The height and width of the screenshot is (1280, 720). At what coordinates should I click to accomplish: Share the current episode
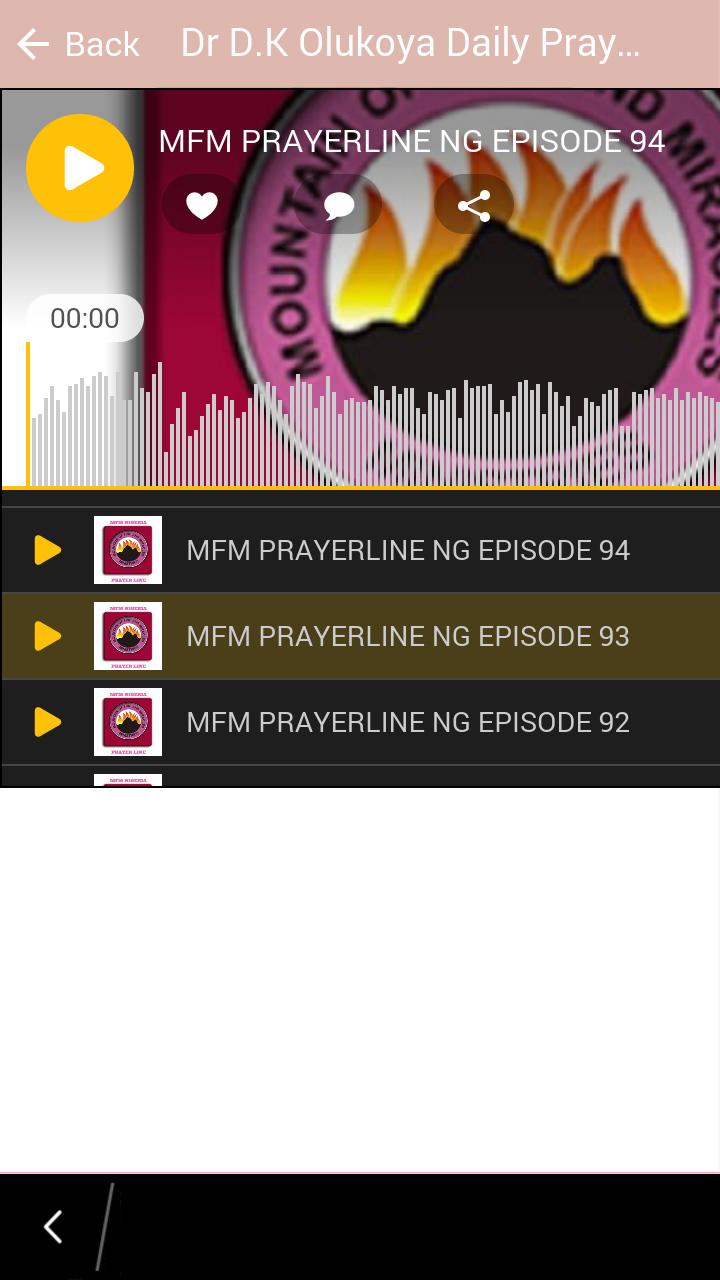click(473, 205)
